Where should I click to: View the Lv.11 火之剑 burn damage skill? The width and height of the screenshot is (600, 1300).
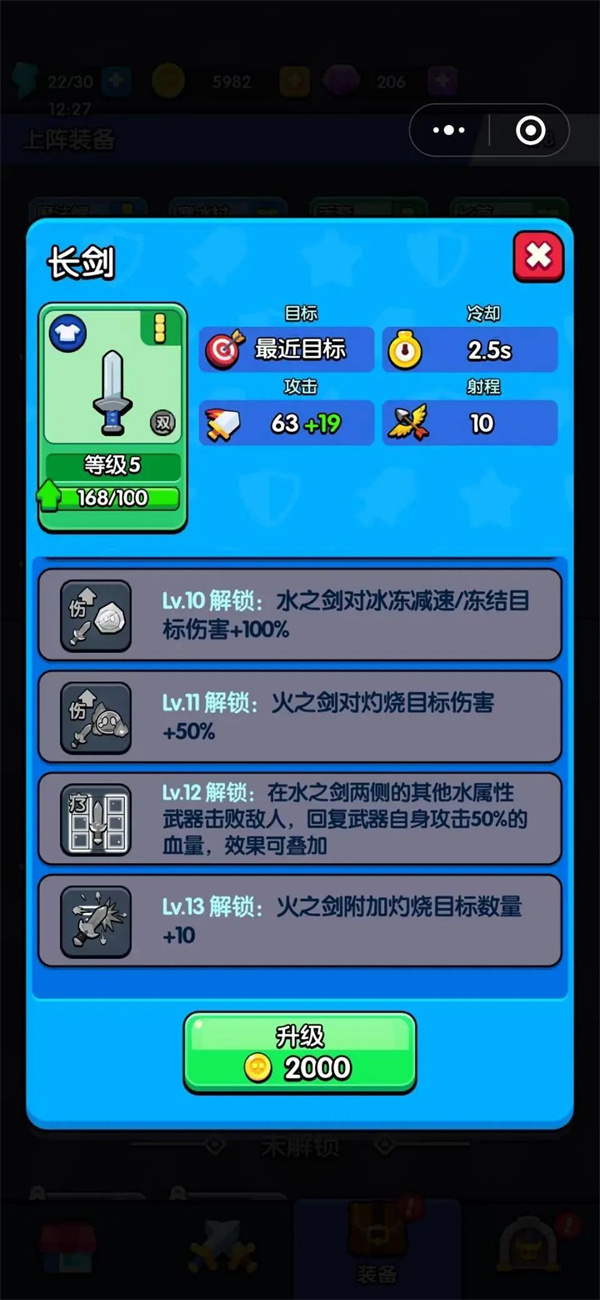click(x=299, y=717)
